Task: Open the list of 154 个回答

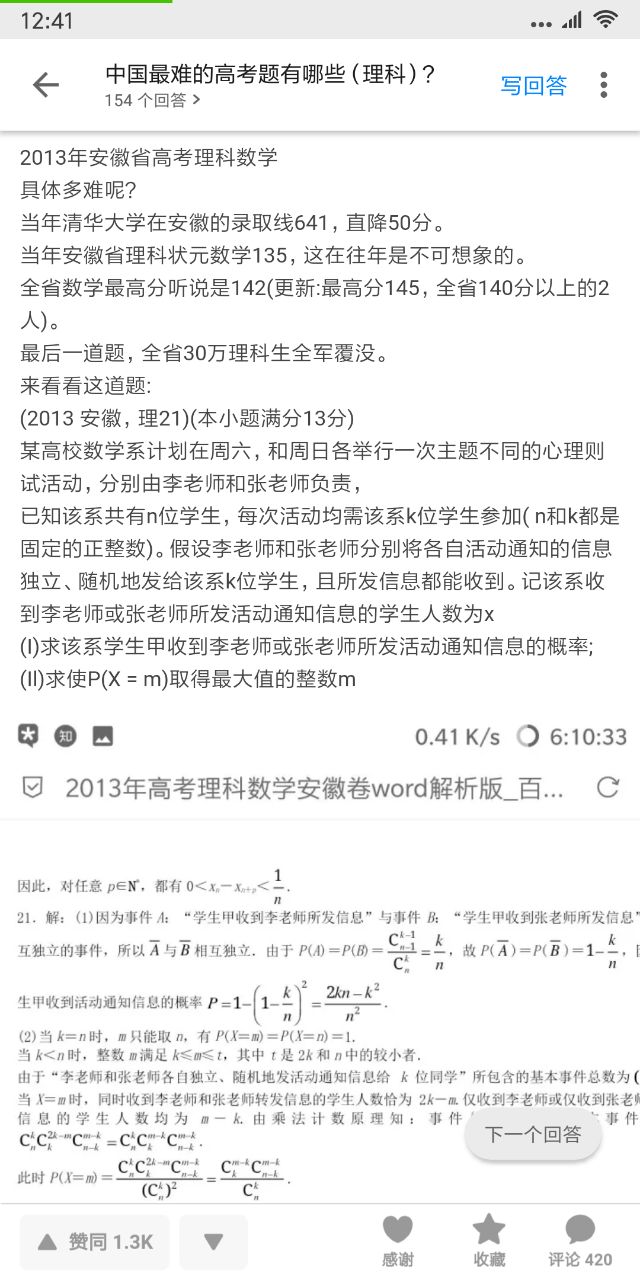Action: (x=152, y=100)
